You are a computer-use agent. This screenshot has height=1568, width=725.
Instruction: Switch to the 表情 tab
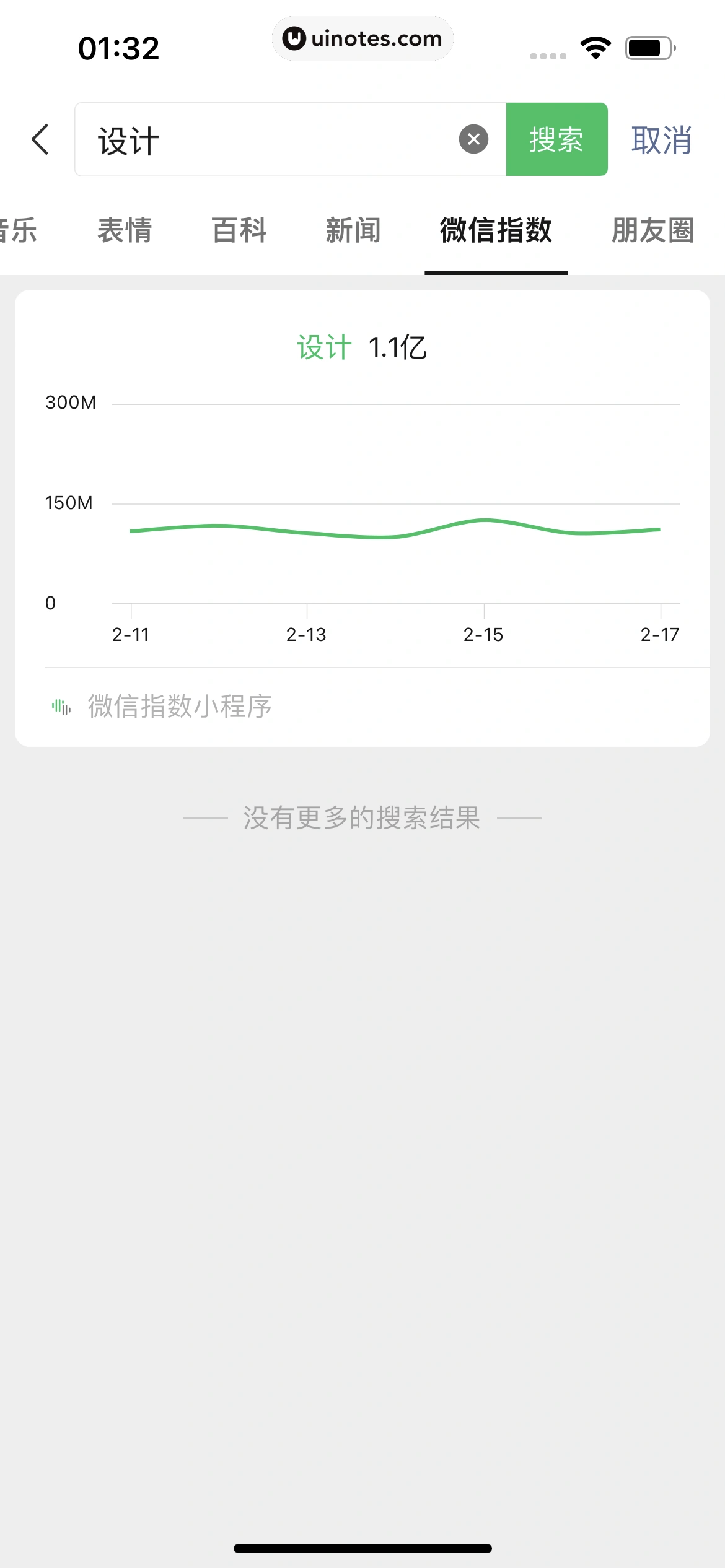(125, 230)
